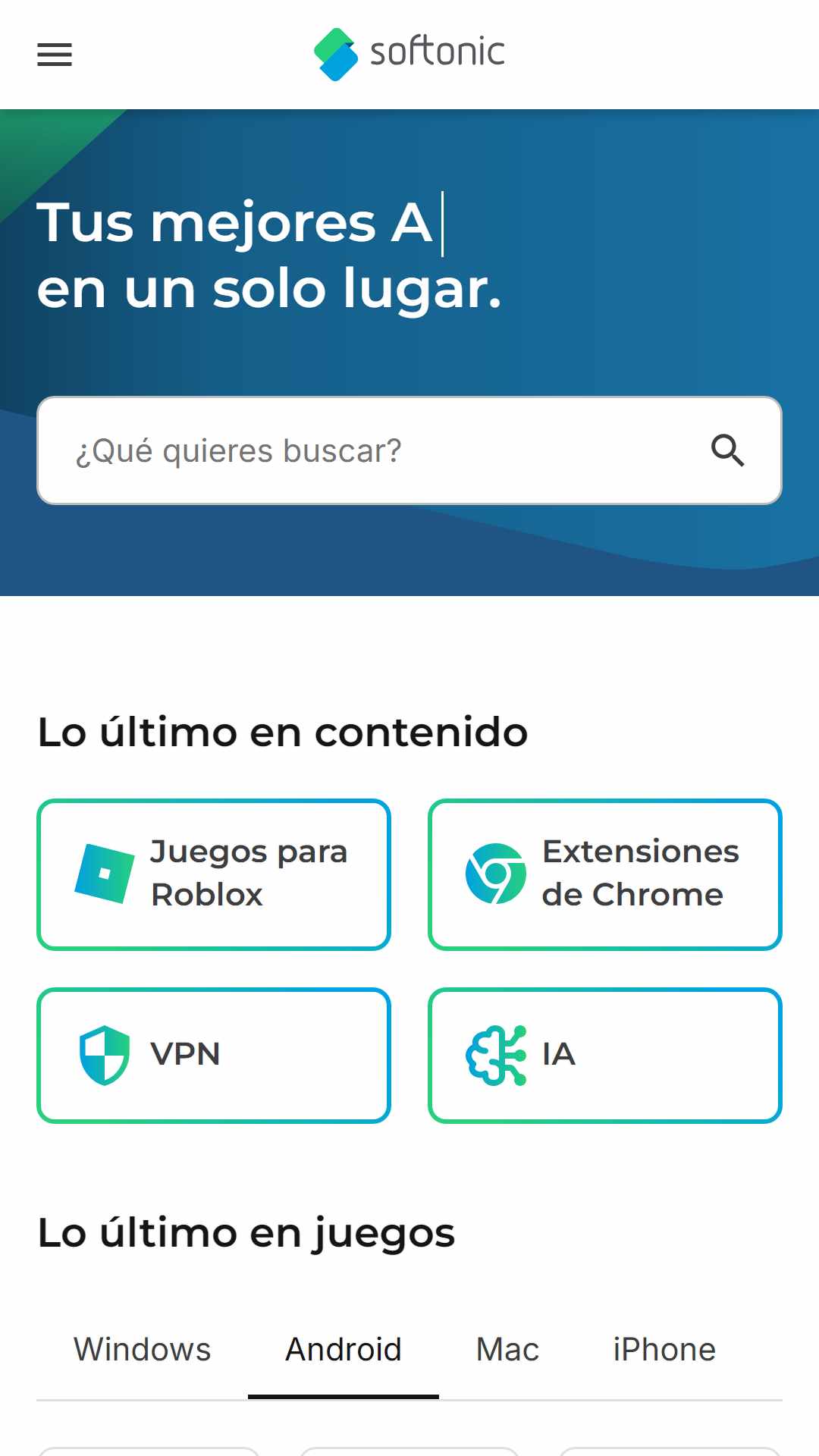
Task: Tap the magnifying glass search icon
Action: [727, 450]
